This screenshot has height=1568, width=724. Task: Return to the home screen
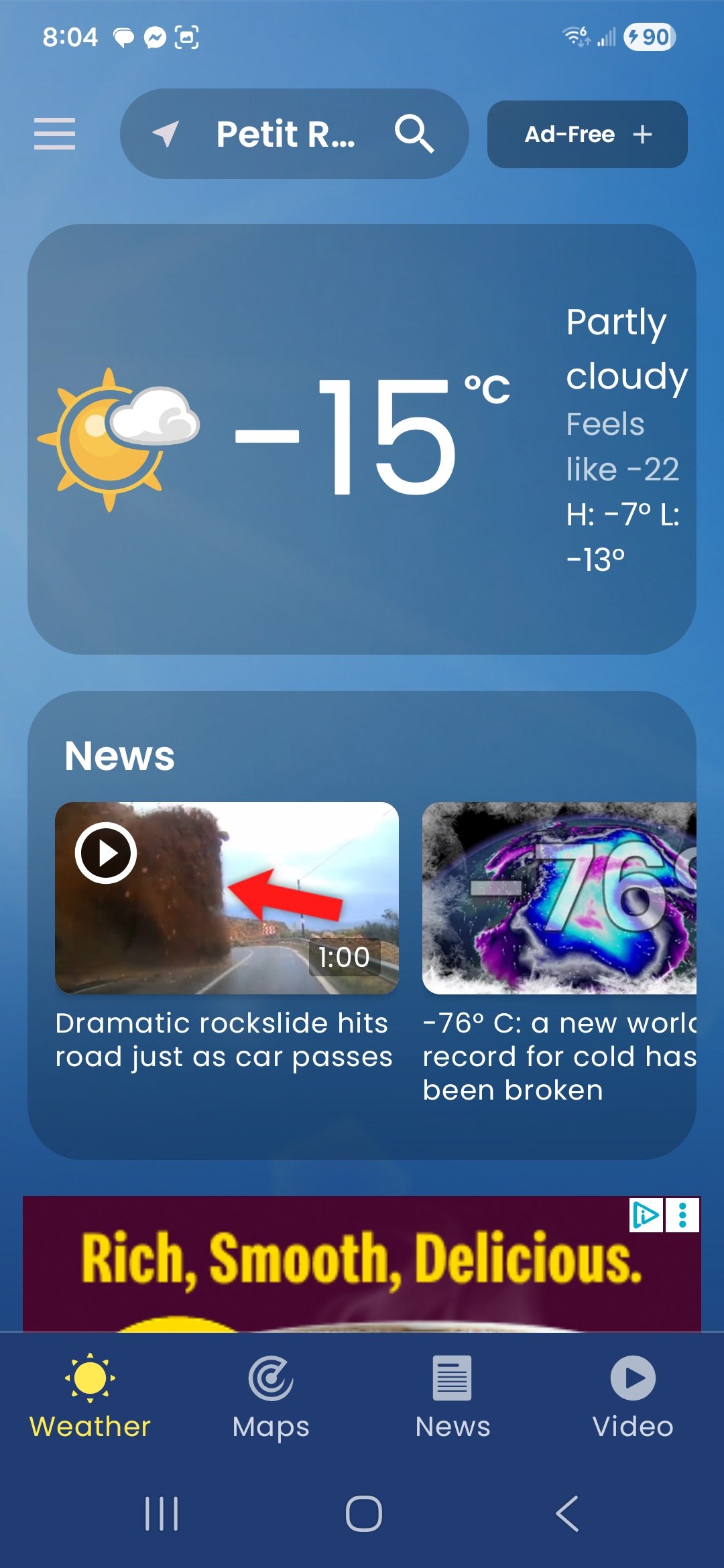coord(363,1513)
